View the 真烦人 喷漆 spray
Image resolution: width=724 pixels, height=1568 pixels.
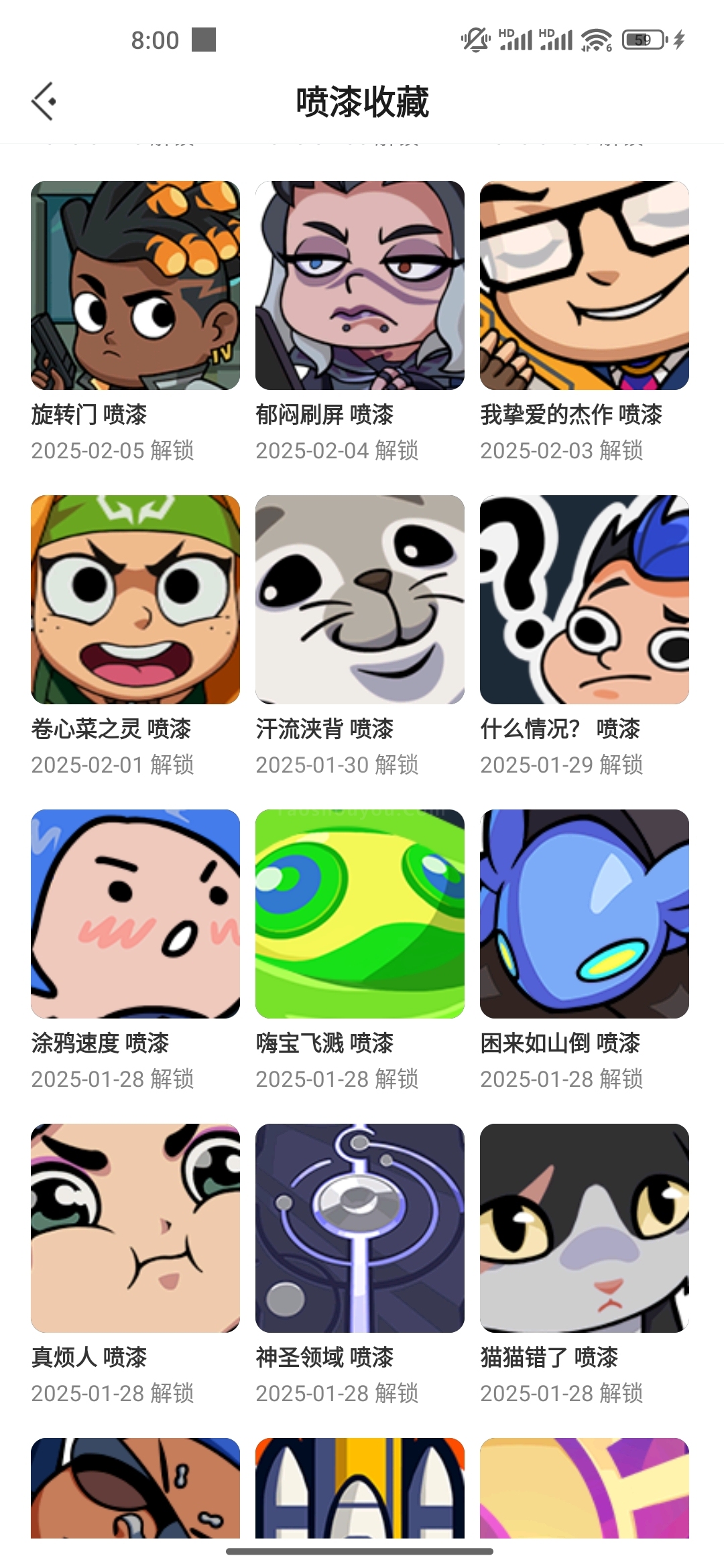(135, 1228)
